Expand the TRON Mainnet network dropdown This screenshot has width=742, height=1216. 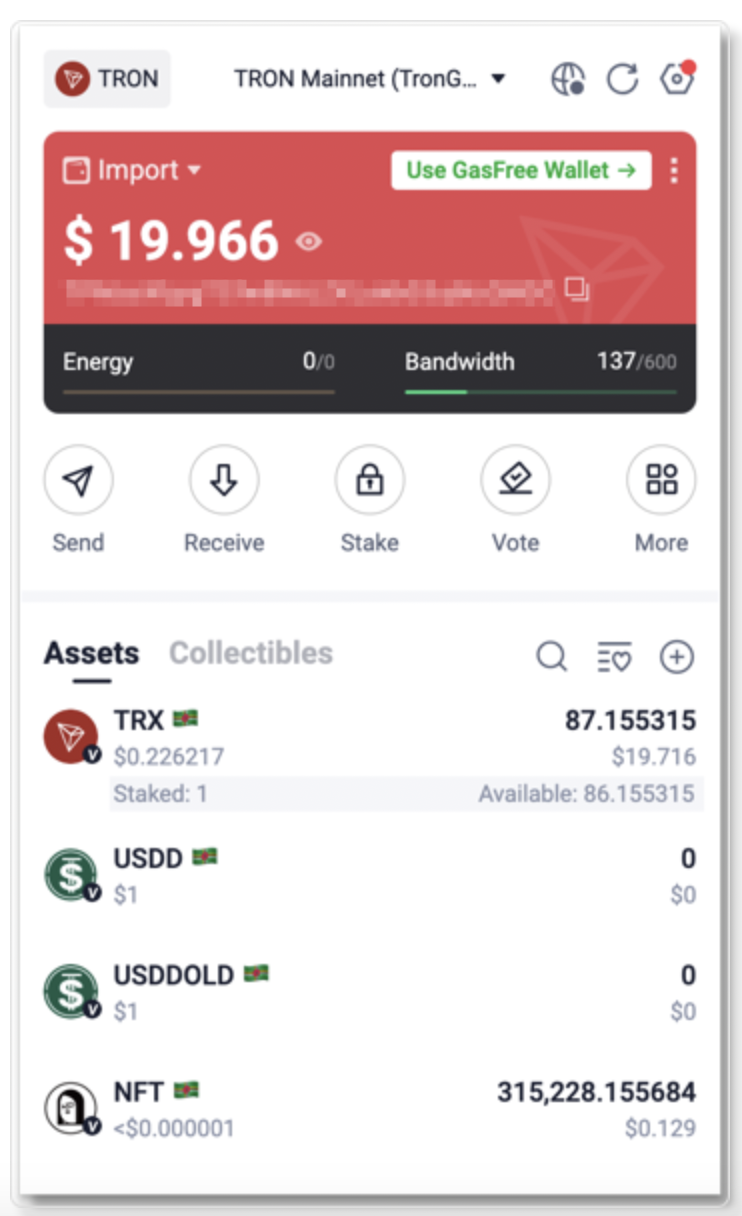coord(370,79)
